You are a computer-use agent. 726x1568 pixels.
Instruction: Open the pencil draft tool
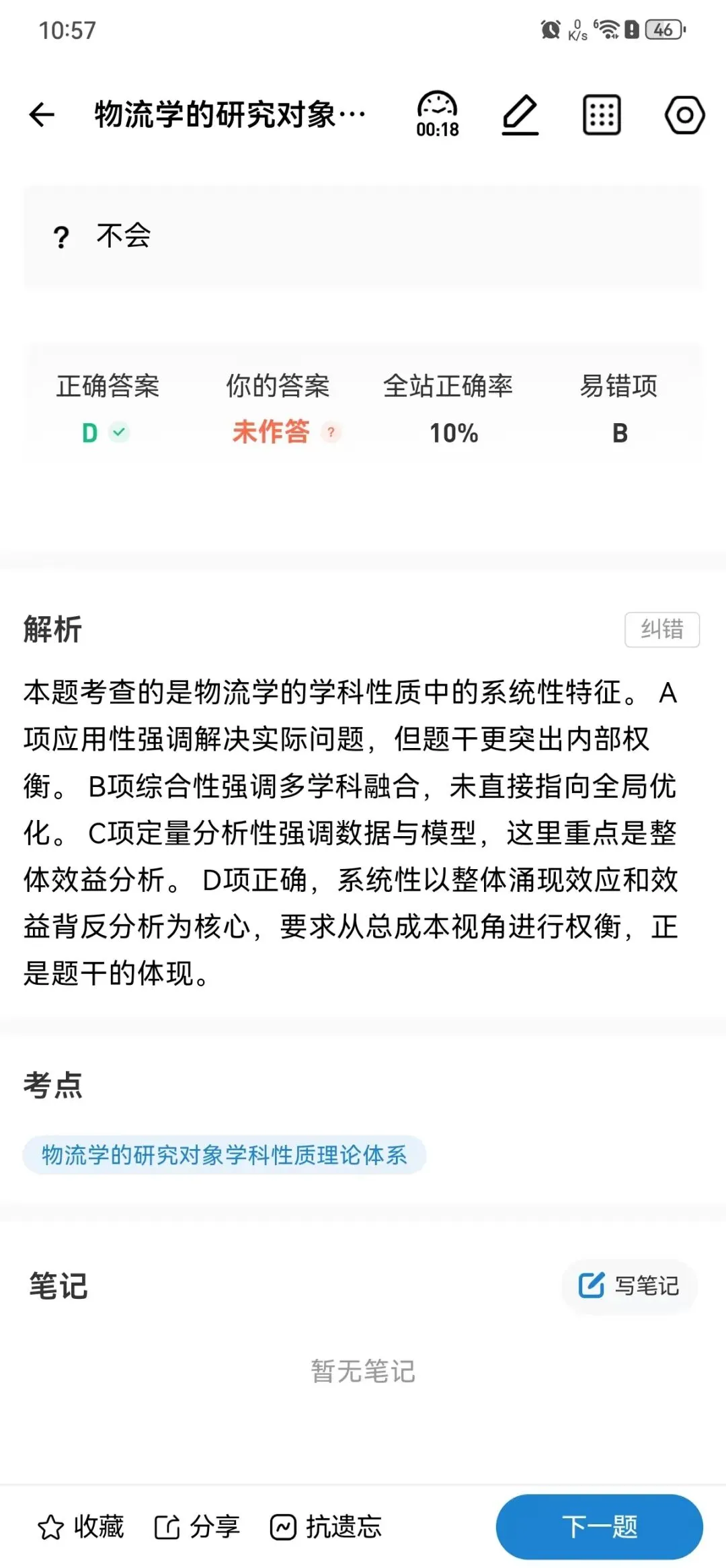[520, 115]
